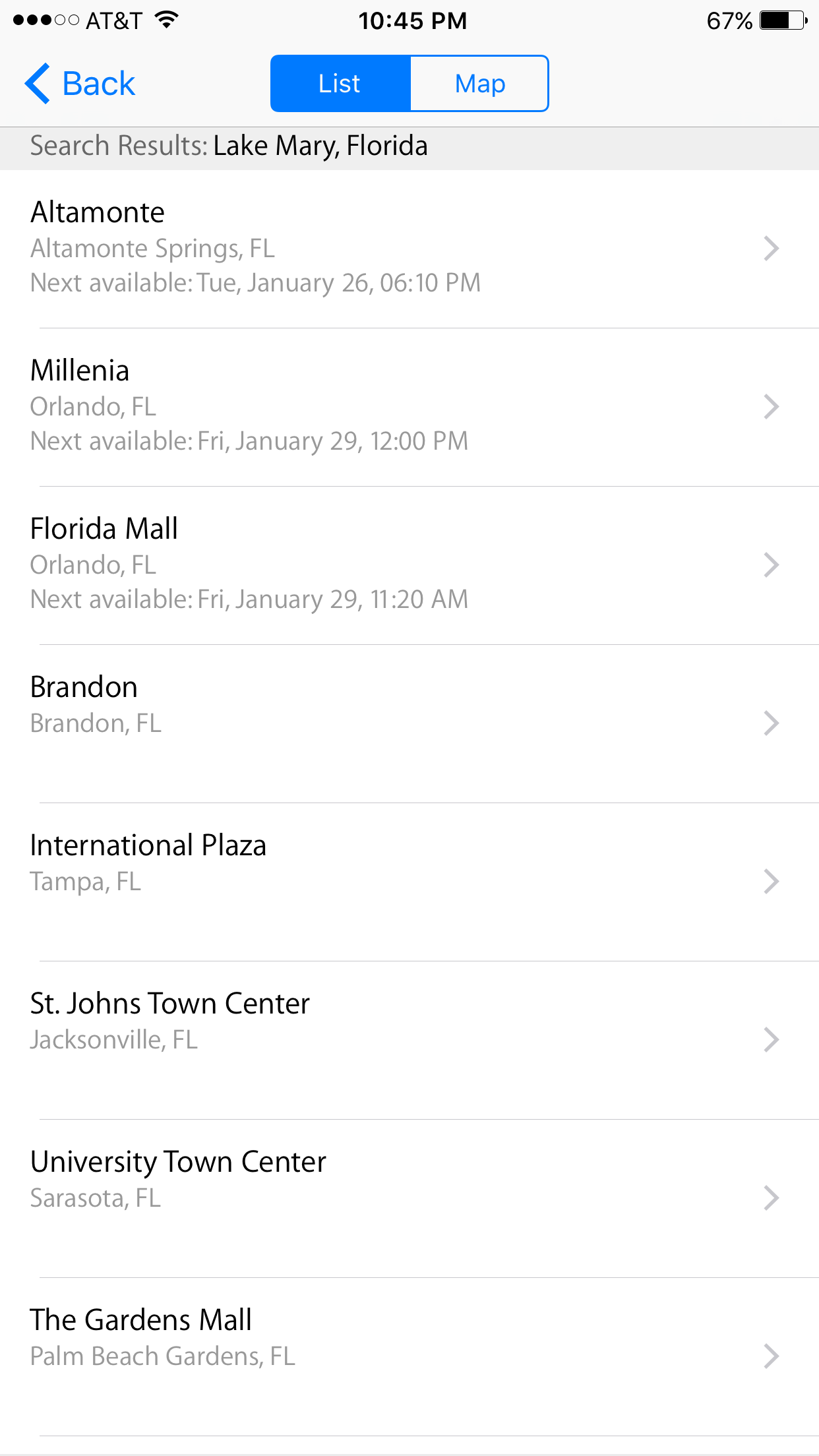Open The Gardens Mall in Palm Beach Gardens
The width and height of the screenshot is (819, 1456).
(x=409, y=1356)
